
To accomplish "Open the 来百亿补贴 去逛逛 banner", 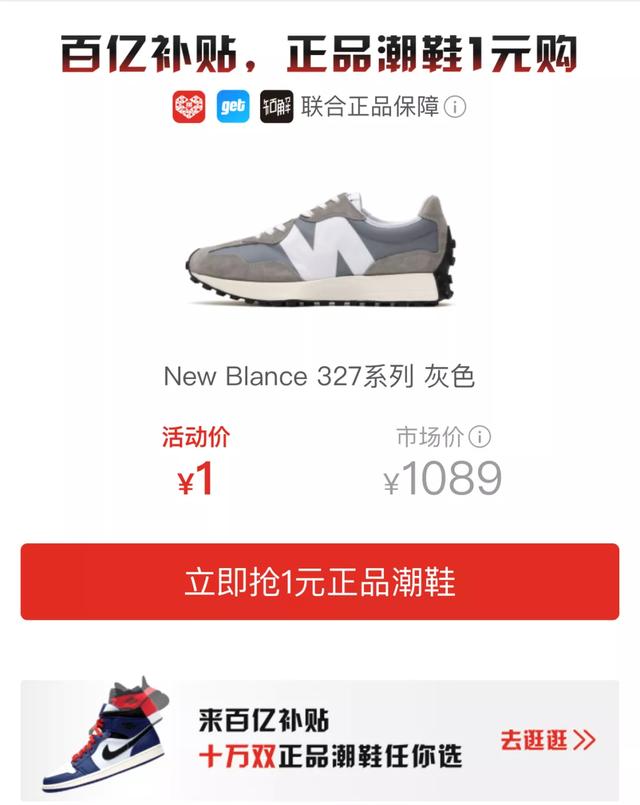I will (320, 740).
